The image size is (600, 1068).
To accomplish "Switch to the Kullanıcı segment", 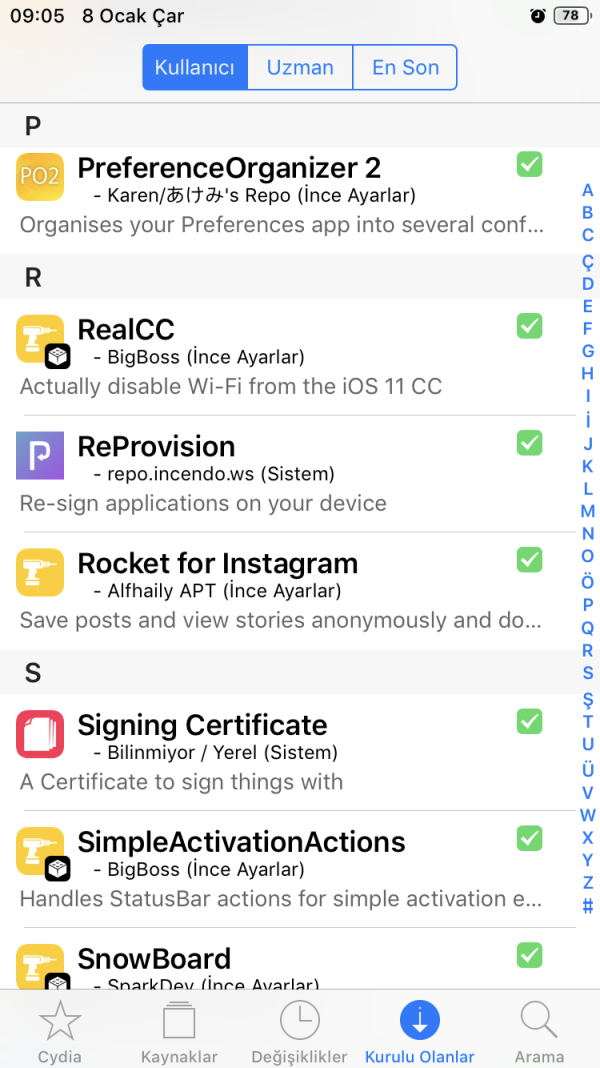I will tap(194, 67).
